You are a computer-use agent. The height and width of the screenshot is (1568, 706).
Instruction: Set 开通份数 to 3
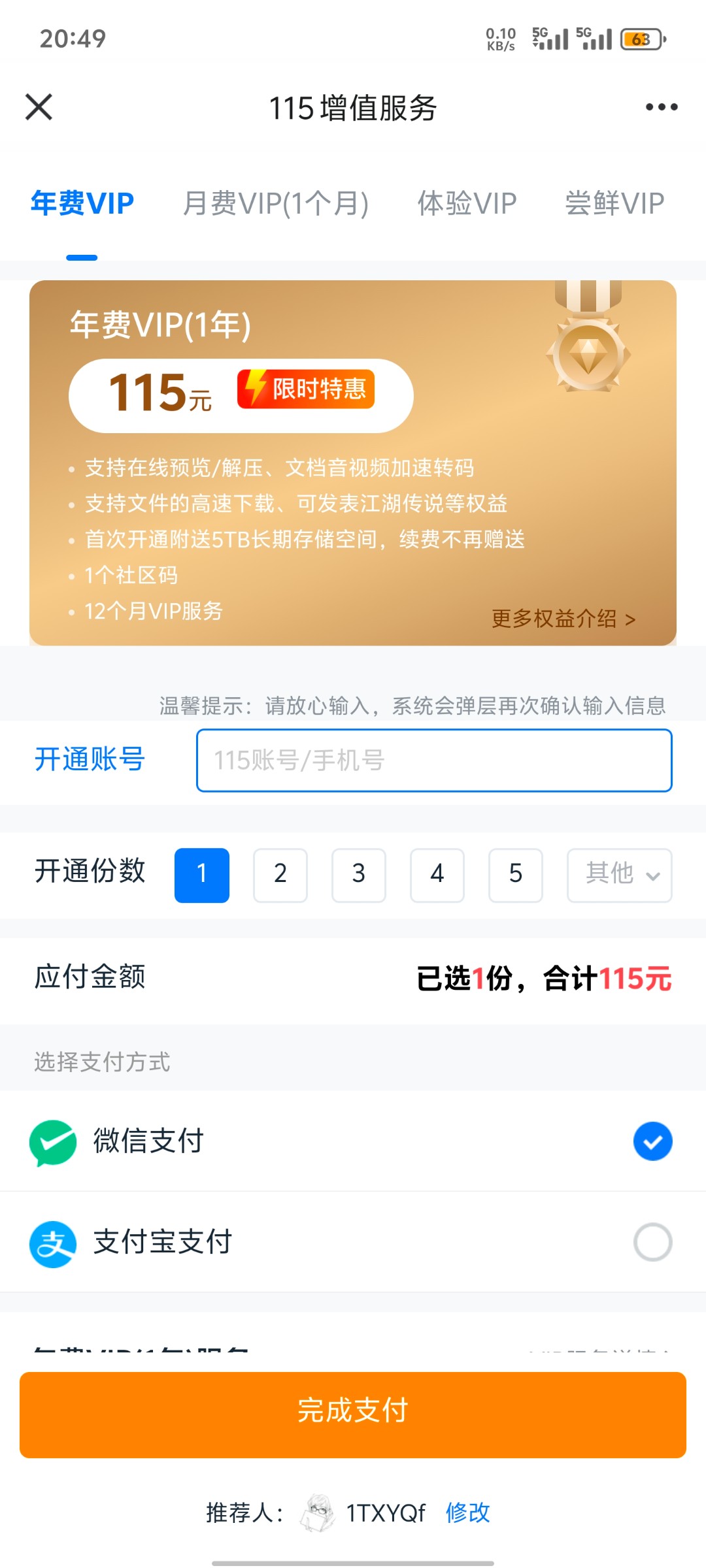coord(359,875)
